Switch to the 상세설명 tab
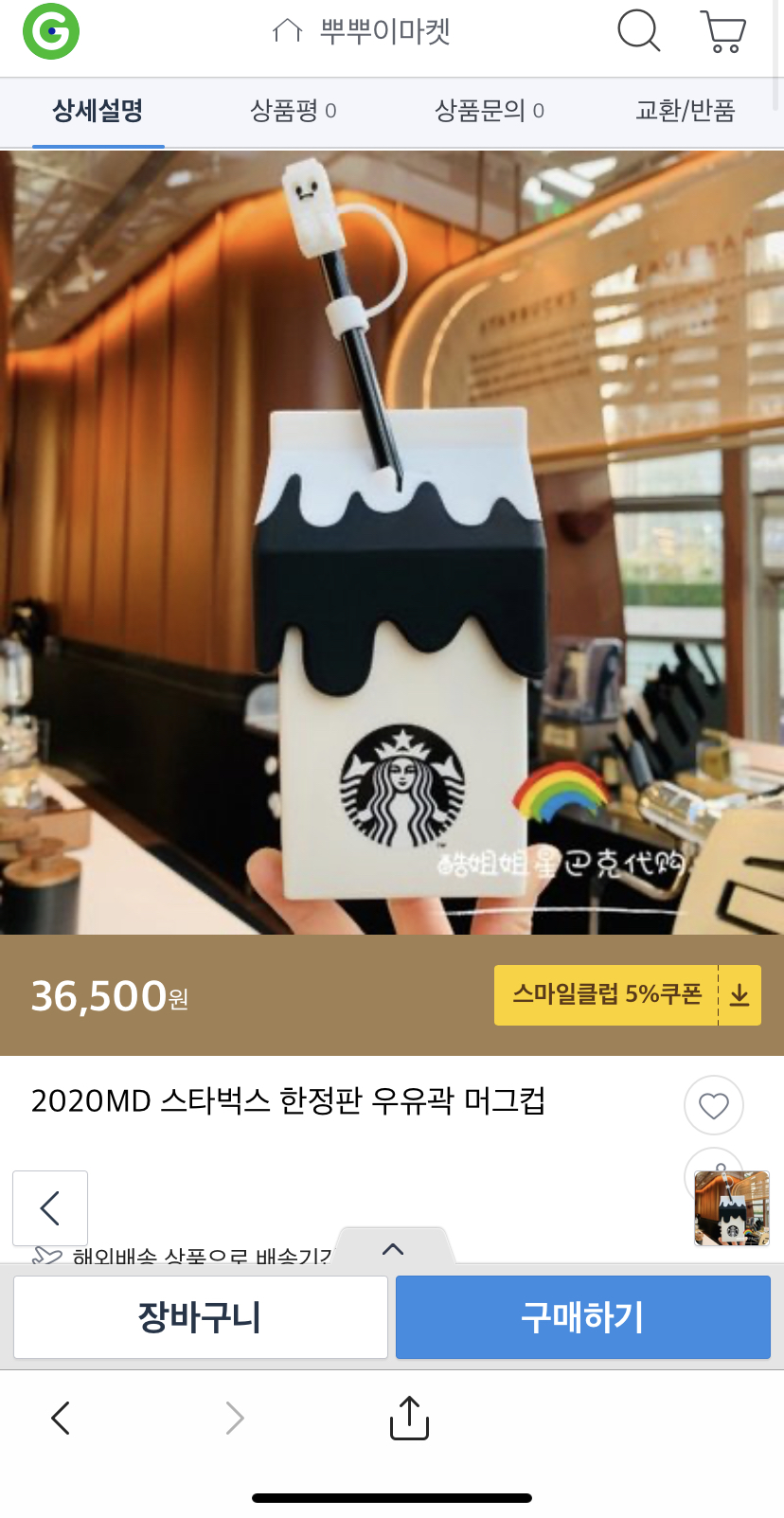This screenshot has height=1518, width=784. coord(98,111)
